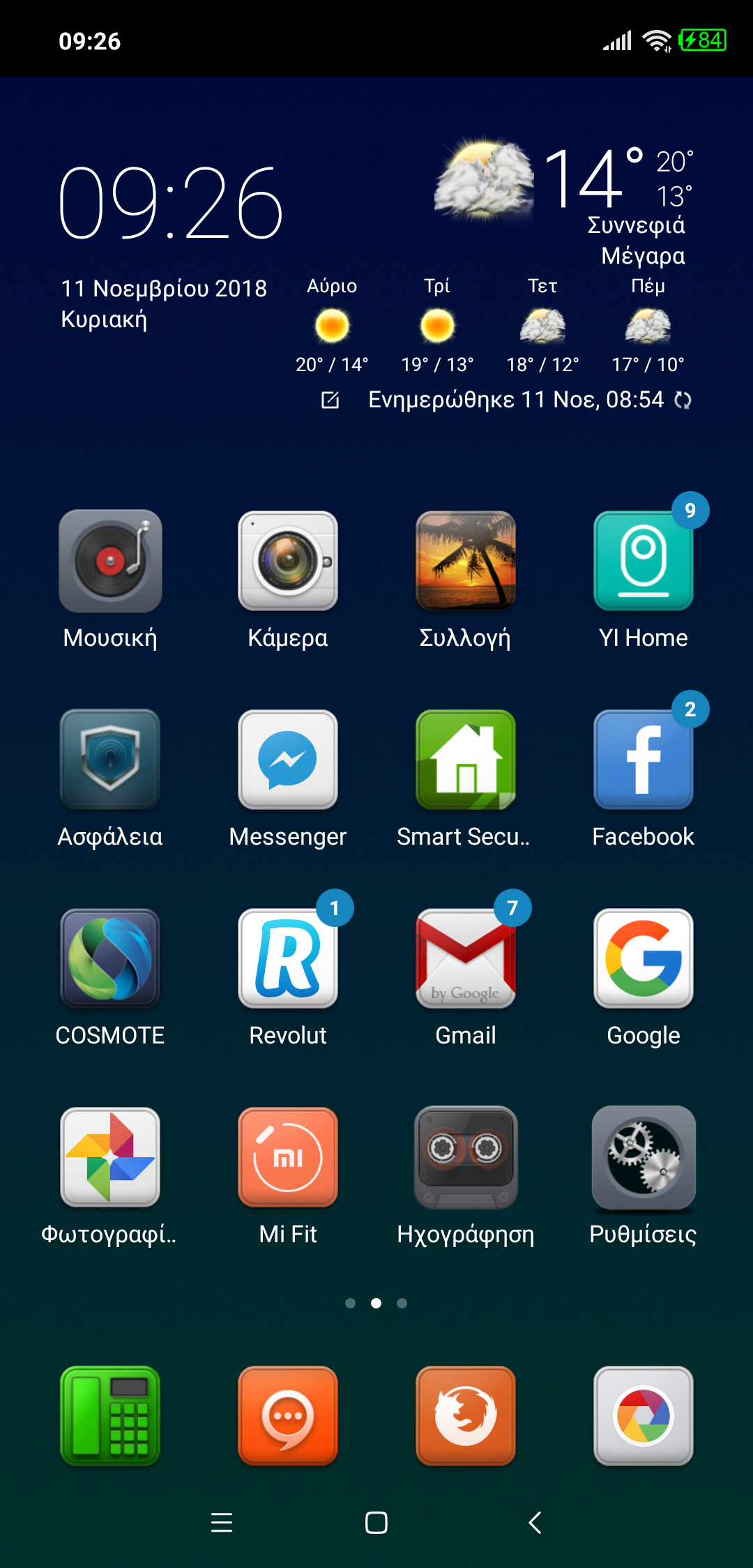The image size is (753, 1568).
Task: Open the Μουσική music app
Action: [x=110, y=561]
